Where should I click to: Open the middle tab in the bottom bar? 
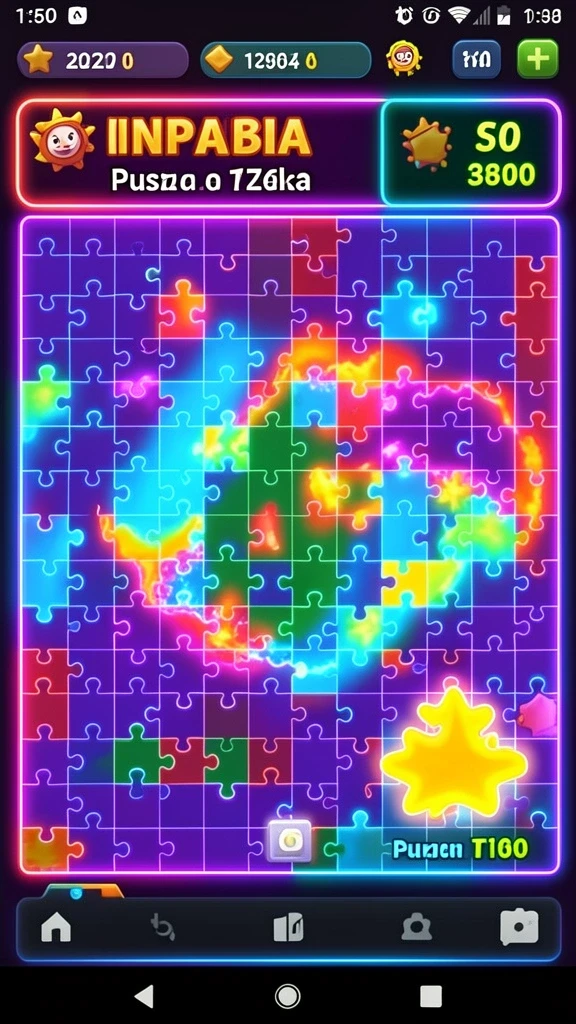288,927
